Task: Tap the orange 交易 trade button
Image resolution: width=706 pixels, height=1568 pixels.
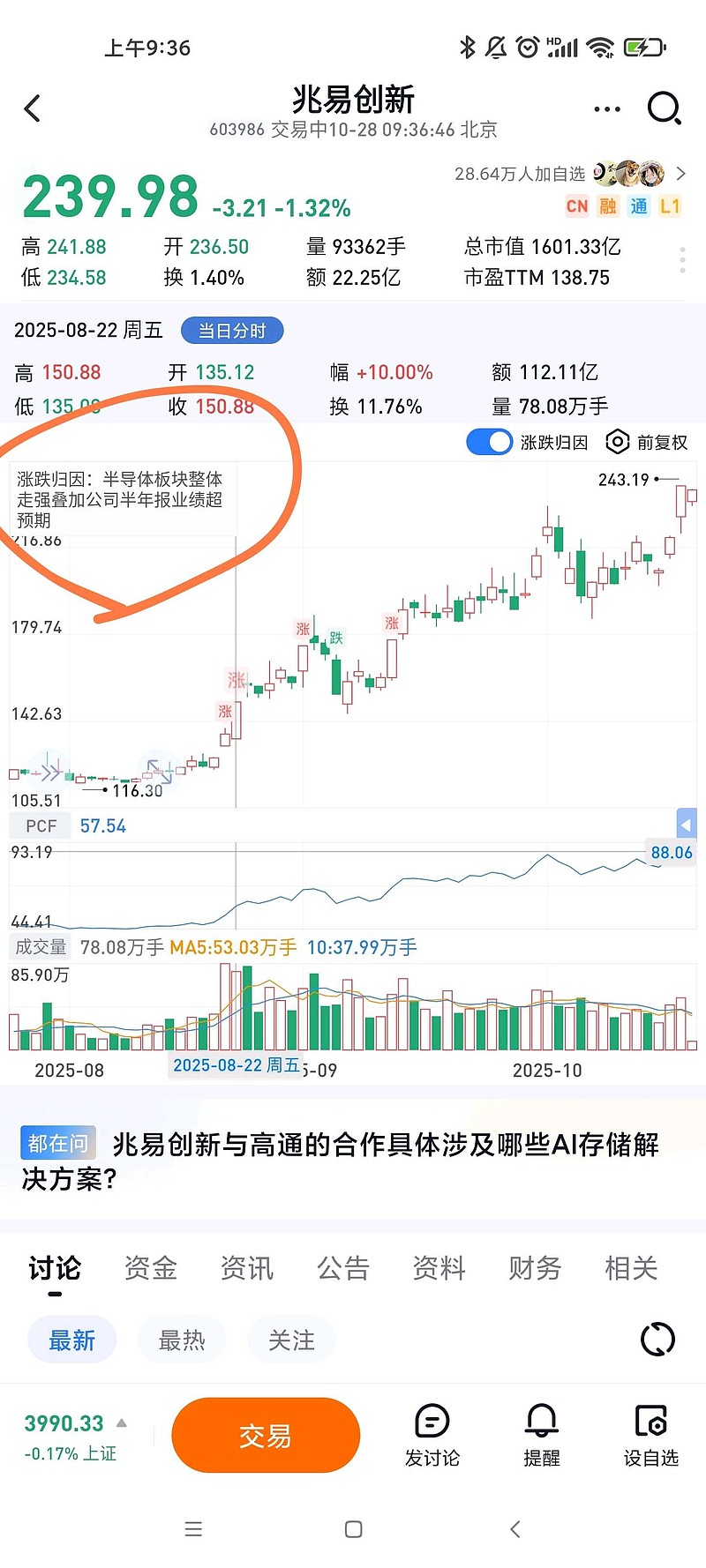Action: point(266,1435)
